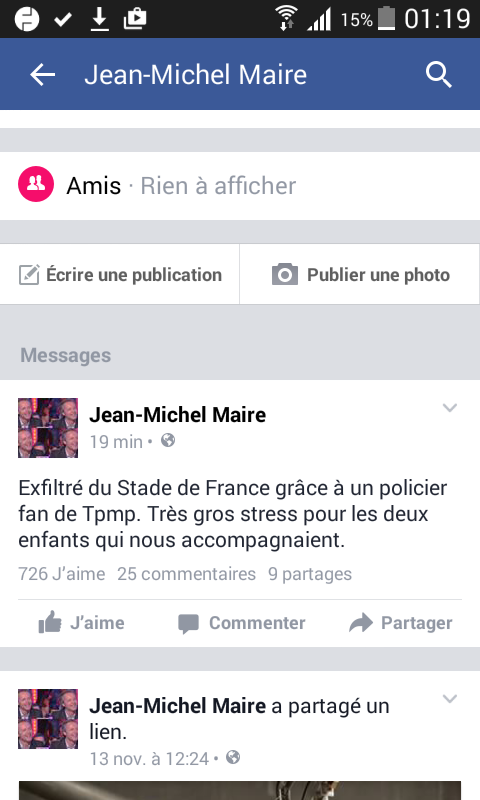Open the Amis section
480x800 pixels.
coord(240,186)
